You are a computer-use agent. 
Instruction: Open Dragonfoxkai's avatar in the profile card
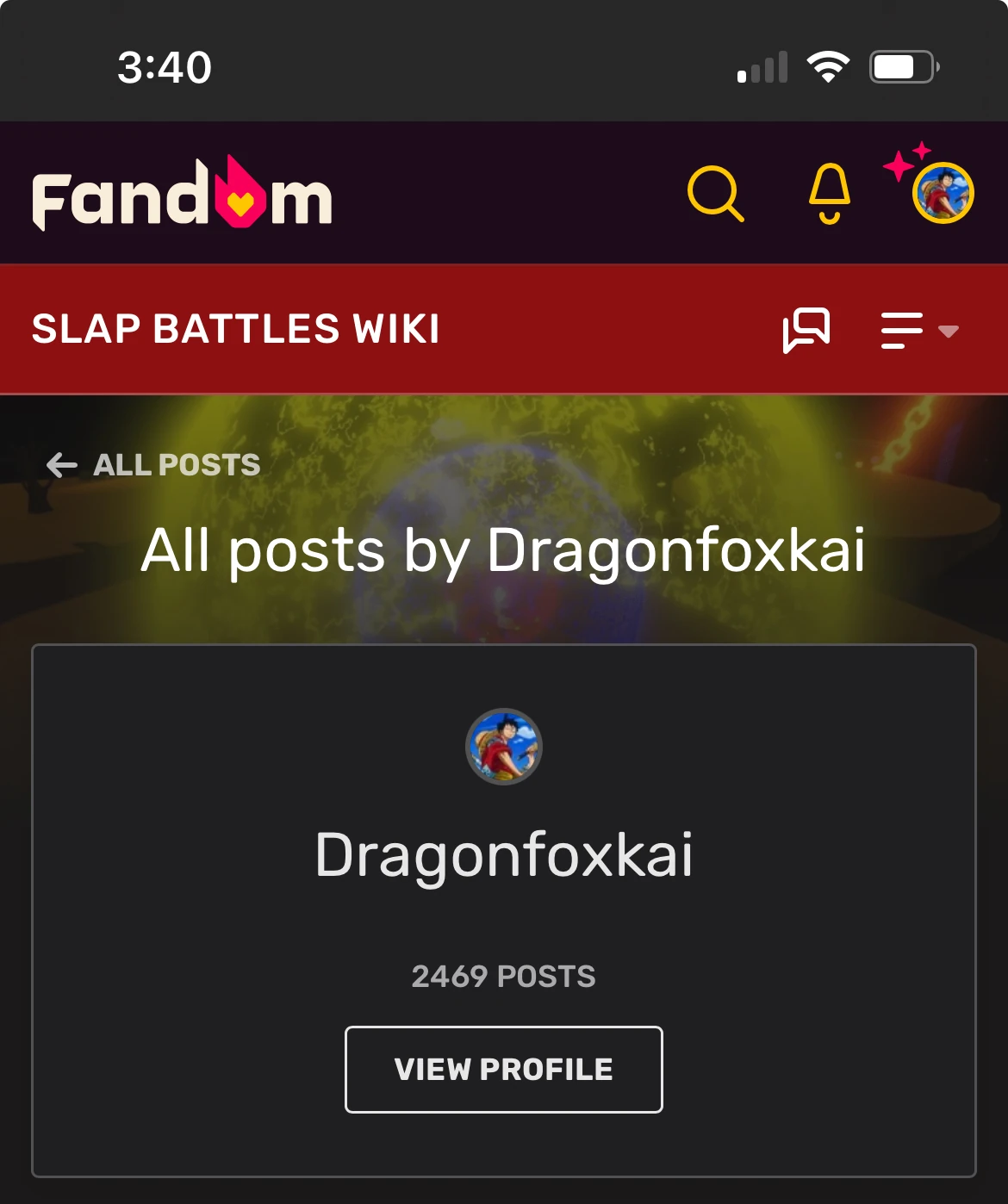tap(504, 747)
